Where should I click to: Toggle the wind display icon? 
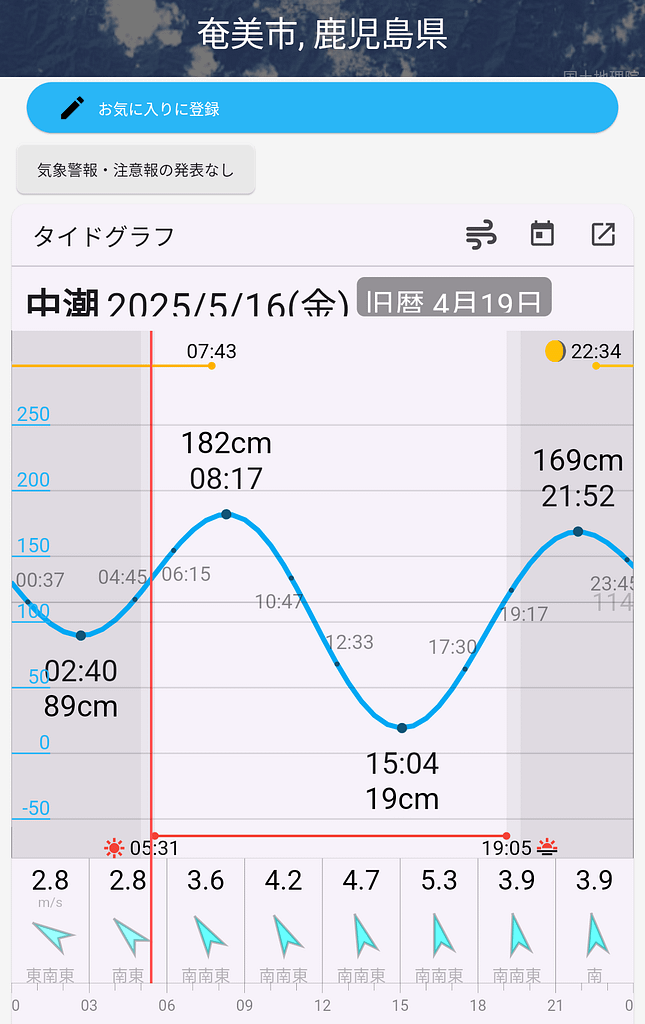pyautogui.click(x=481, y=236)
